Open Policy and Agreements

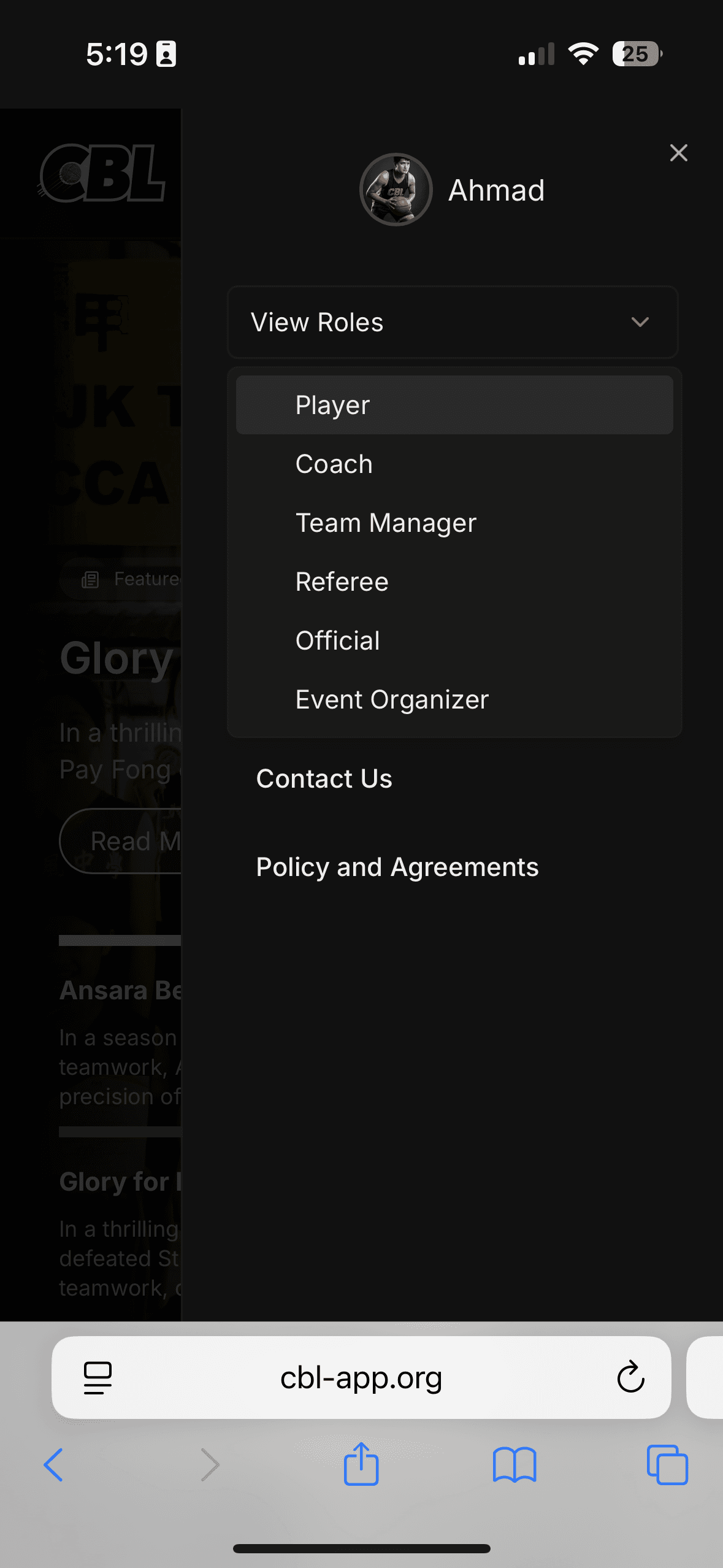[x=397, y=867]
